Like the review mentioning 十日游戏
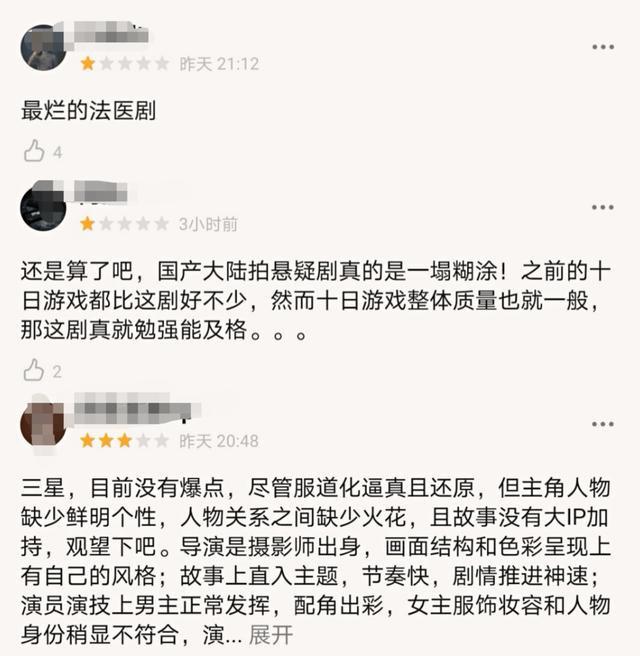Image resolution: width=640 pixels, height=656 pixels. coord(35,371)
